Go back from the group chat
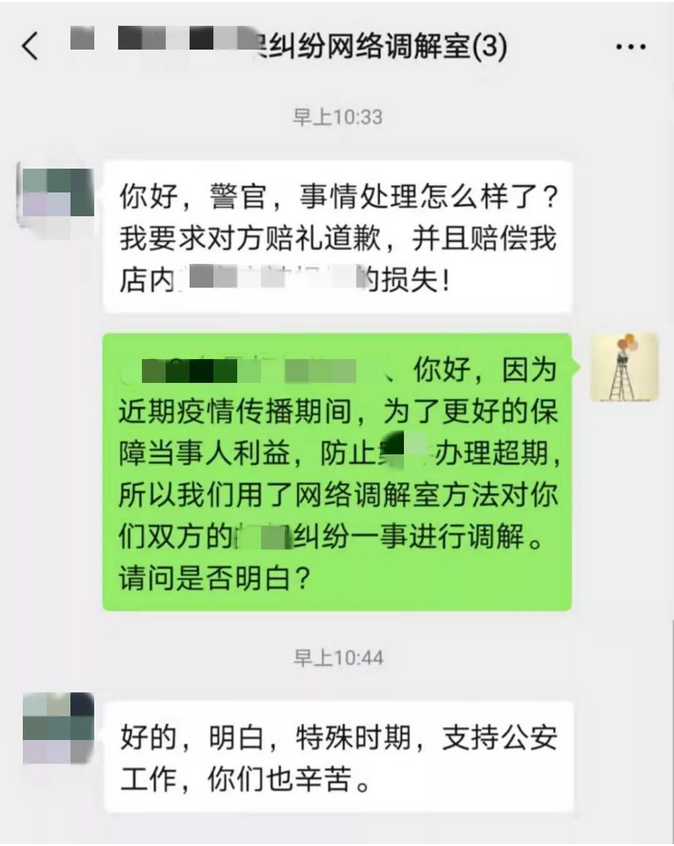 pos(31,46)
